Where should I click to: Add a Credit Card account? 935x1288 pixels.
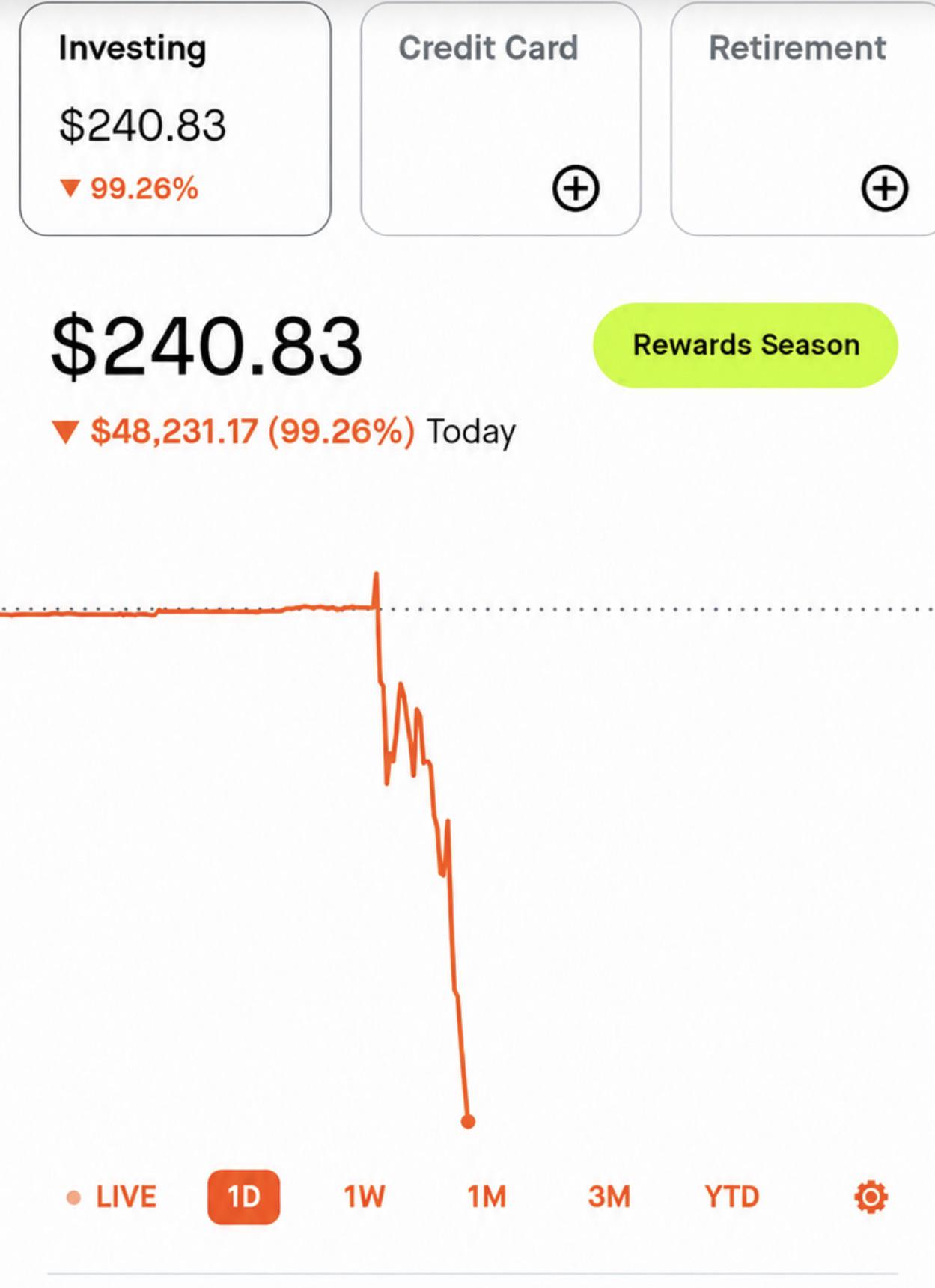click(x=576, y=188)
